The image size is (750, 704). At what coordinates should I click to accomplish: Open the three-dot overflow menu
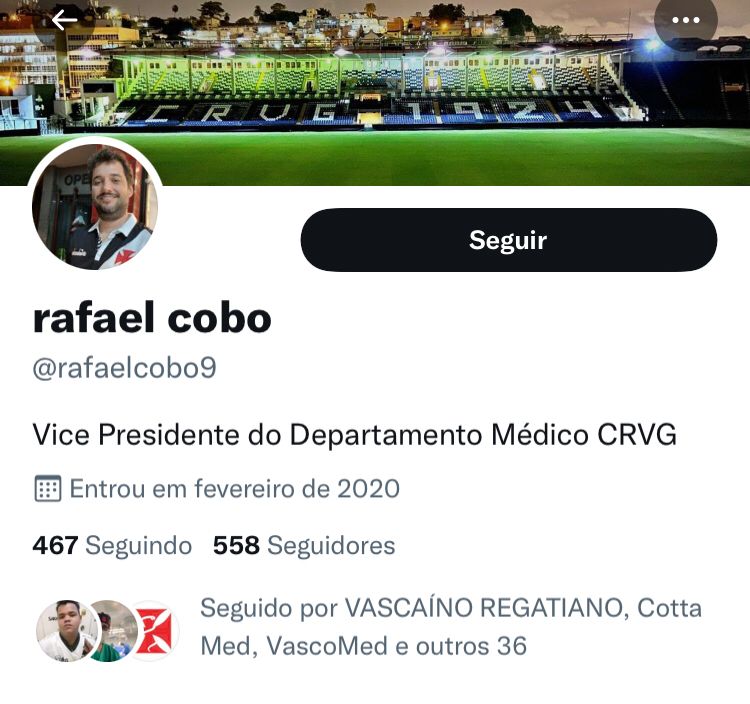[x=685, y=21]
